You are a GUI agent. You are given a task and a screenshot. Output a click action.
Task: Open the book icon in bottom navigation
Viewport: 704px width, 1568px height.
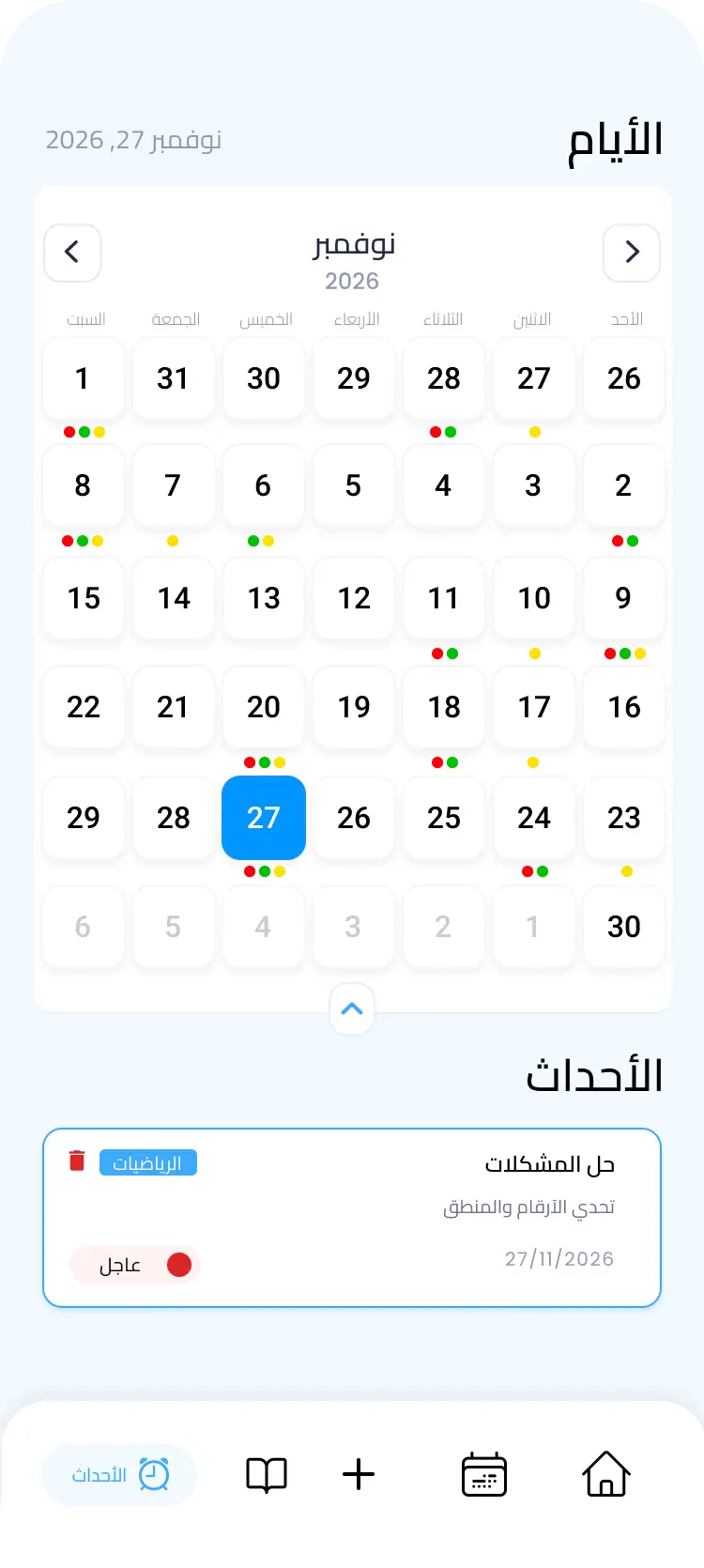pos(266,1474)
